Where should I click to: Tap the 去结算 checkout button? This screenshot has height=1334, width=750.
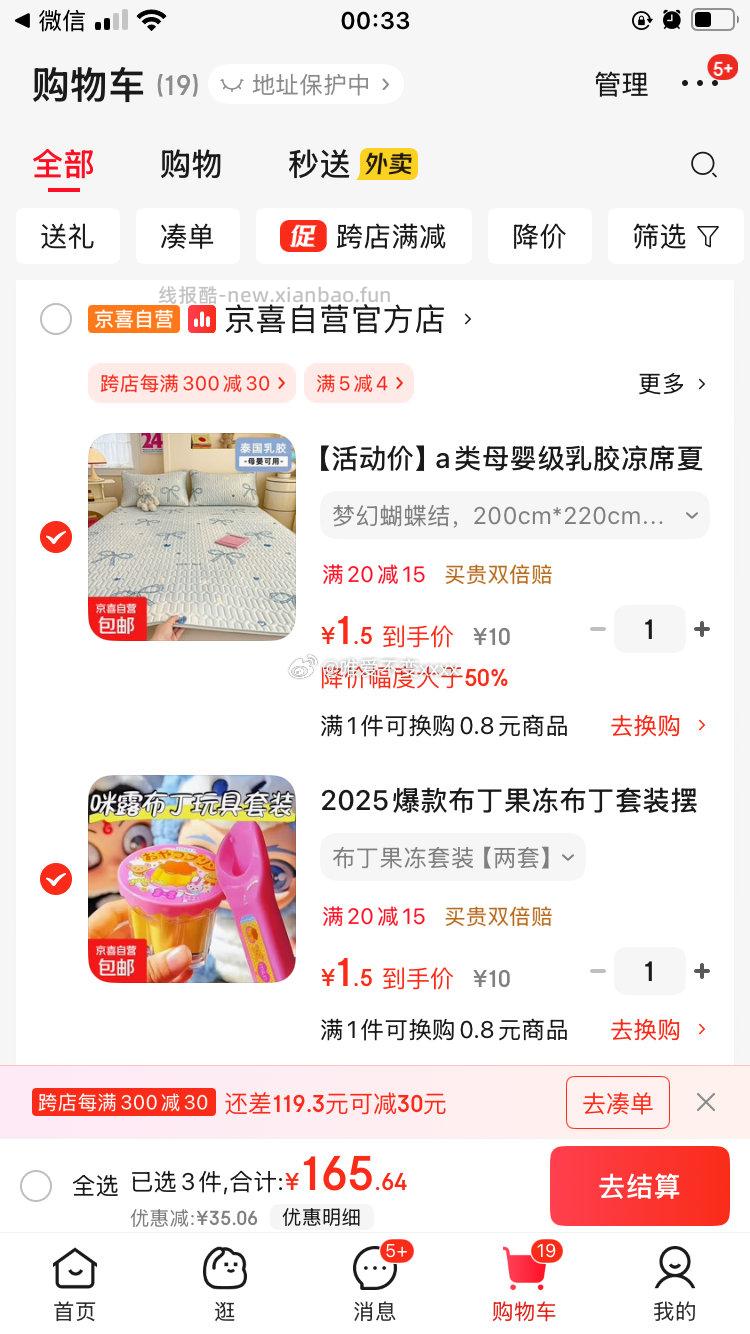point(639,1186)
